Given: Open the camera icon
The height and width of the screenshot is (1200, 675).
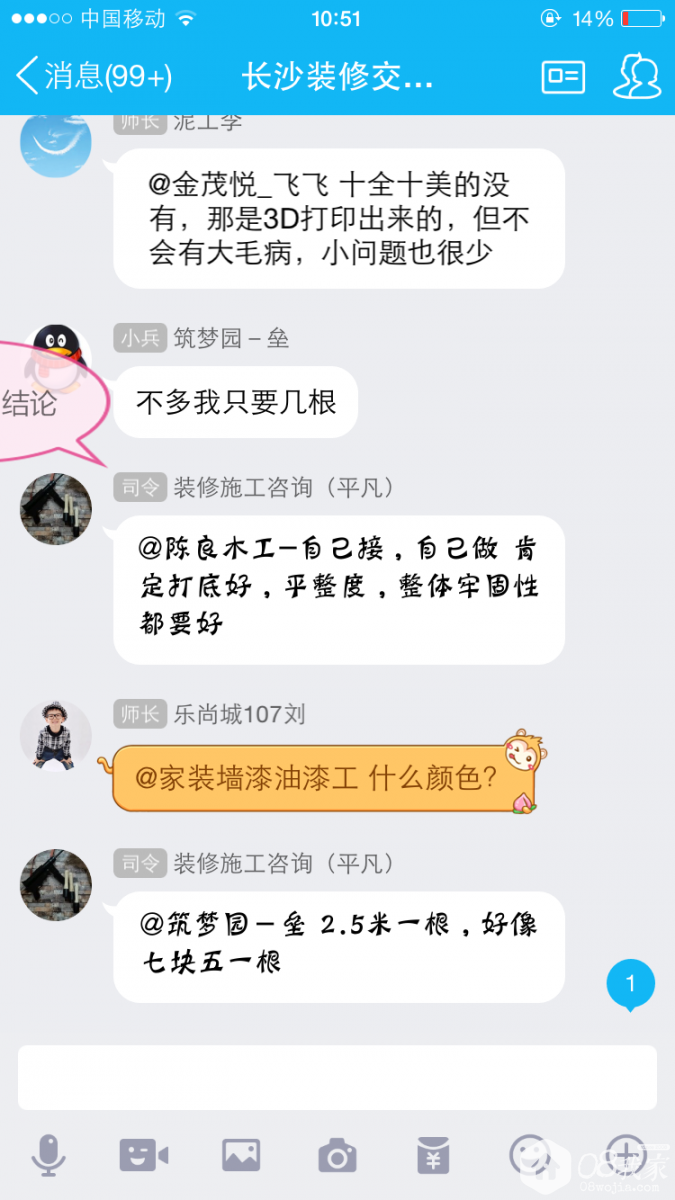Looking at the screenshot, I should (337, 1156).
